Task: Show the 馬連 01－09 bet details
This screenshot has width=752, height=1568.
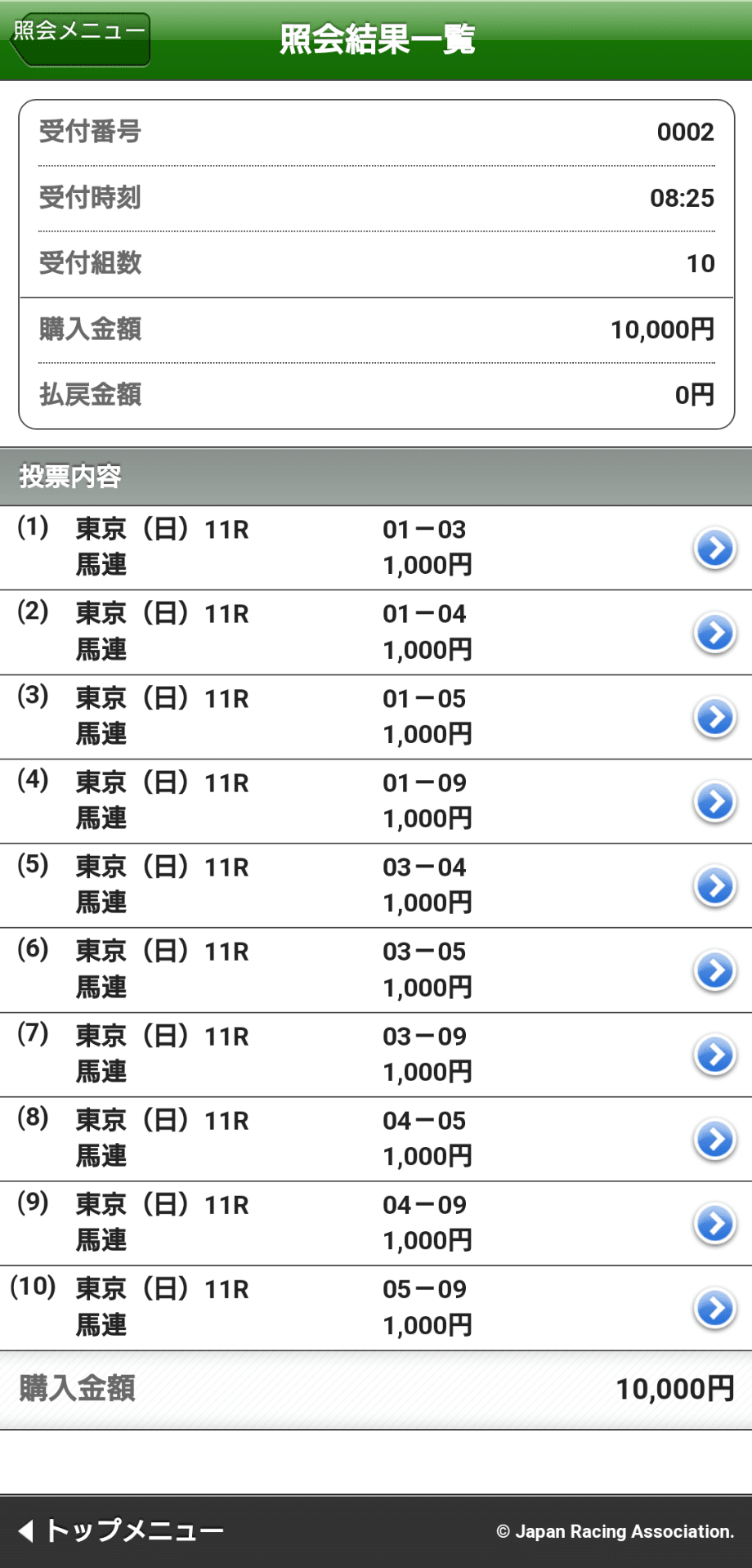Action: [x=714, y=801]
